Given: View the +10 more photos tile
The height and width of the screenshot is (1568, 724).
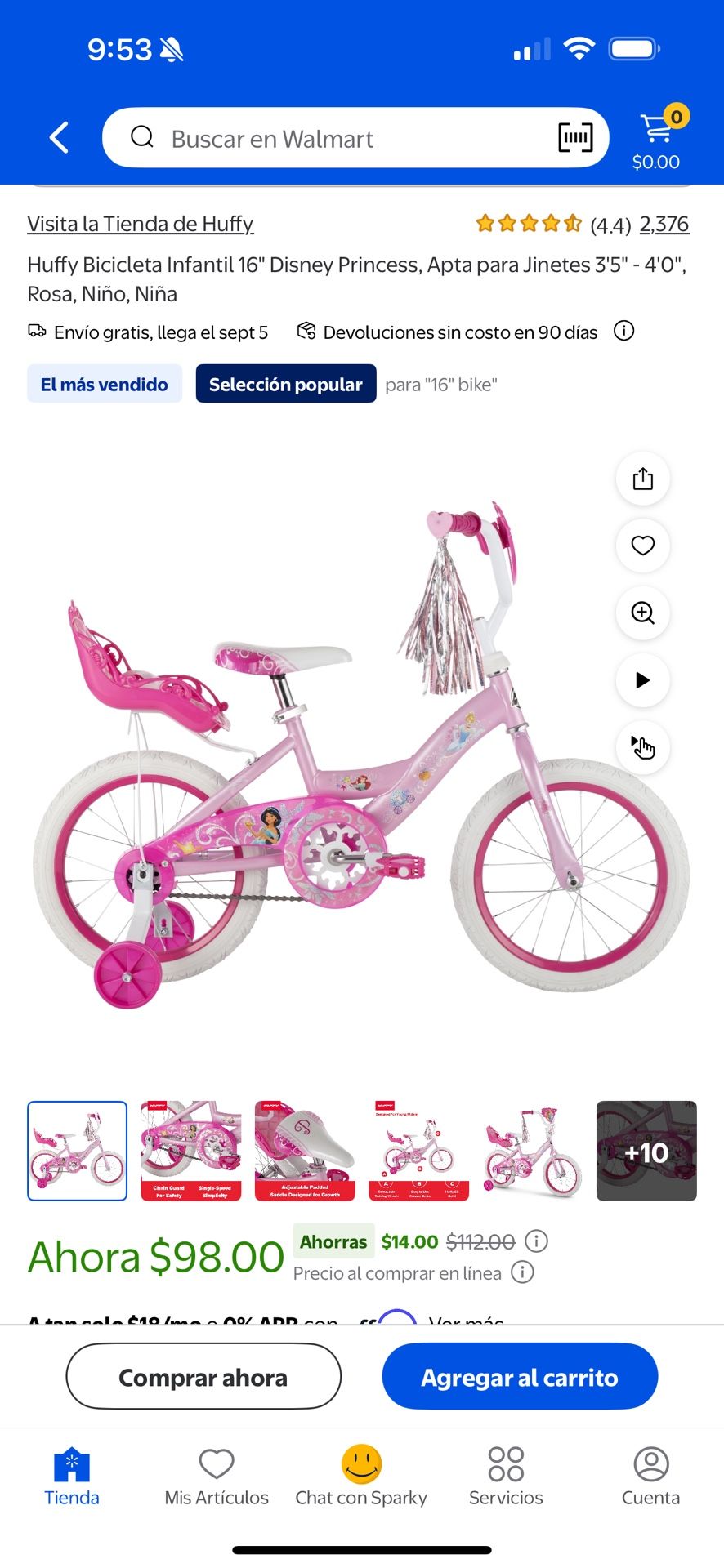Looking at the screenshot, I should pos(646,1151).
